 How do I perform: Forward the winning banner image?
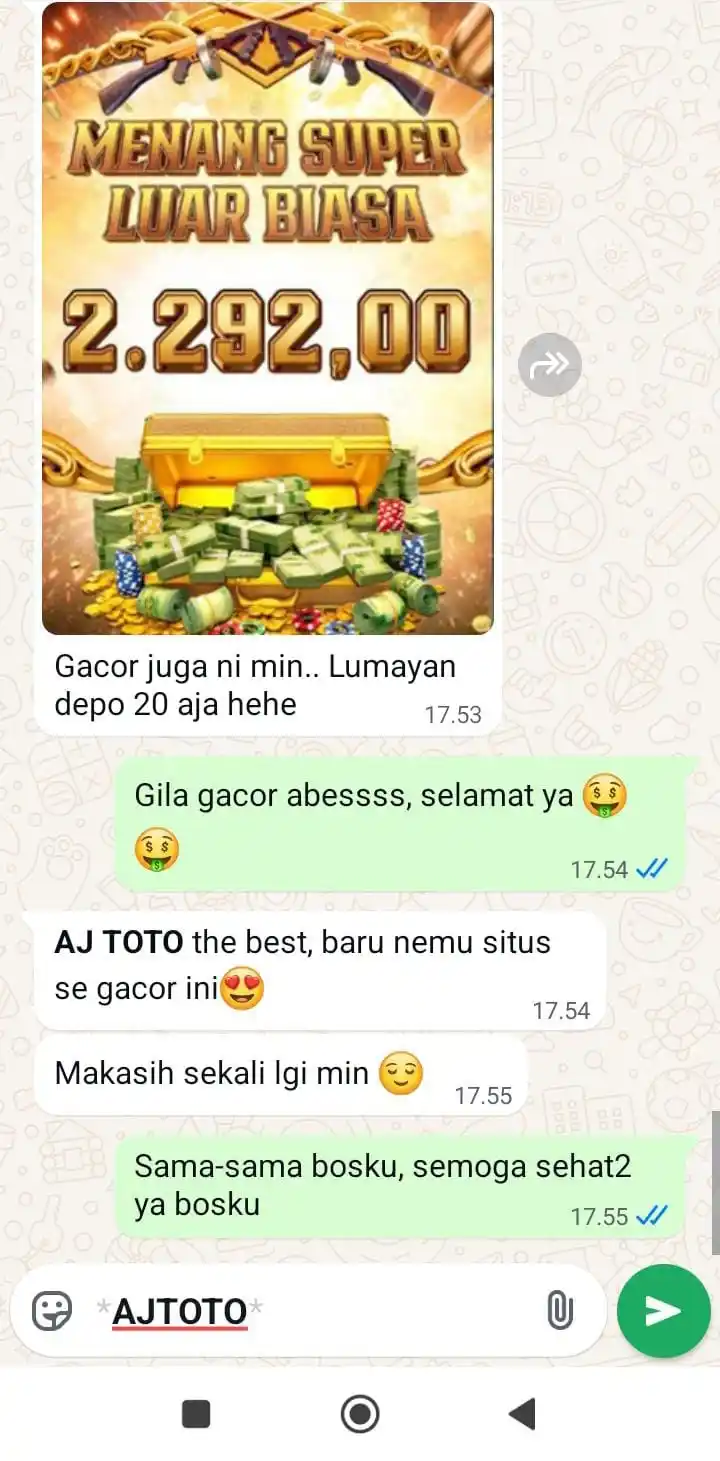pyautogui.click(x=549, y=364)
